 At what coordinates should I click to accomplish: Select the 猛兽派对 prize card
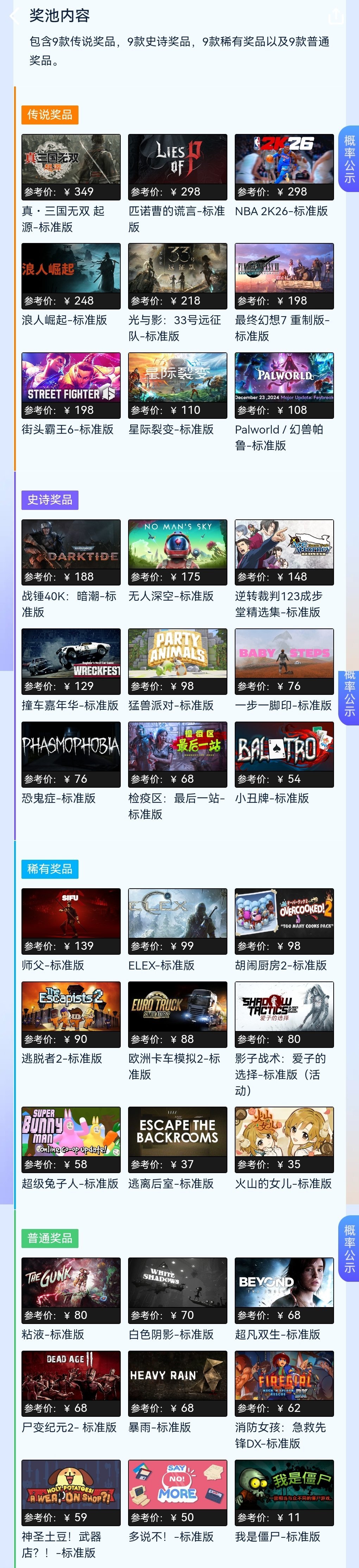(177, 661)
